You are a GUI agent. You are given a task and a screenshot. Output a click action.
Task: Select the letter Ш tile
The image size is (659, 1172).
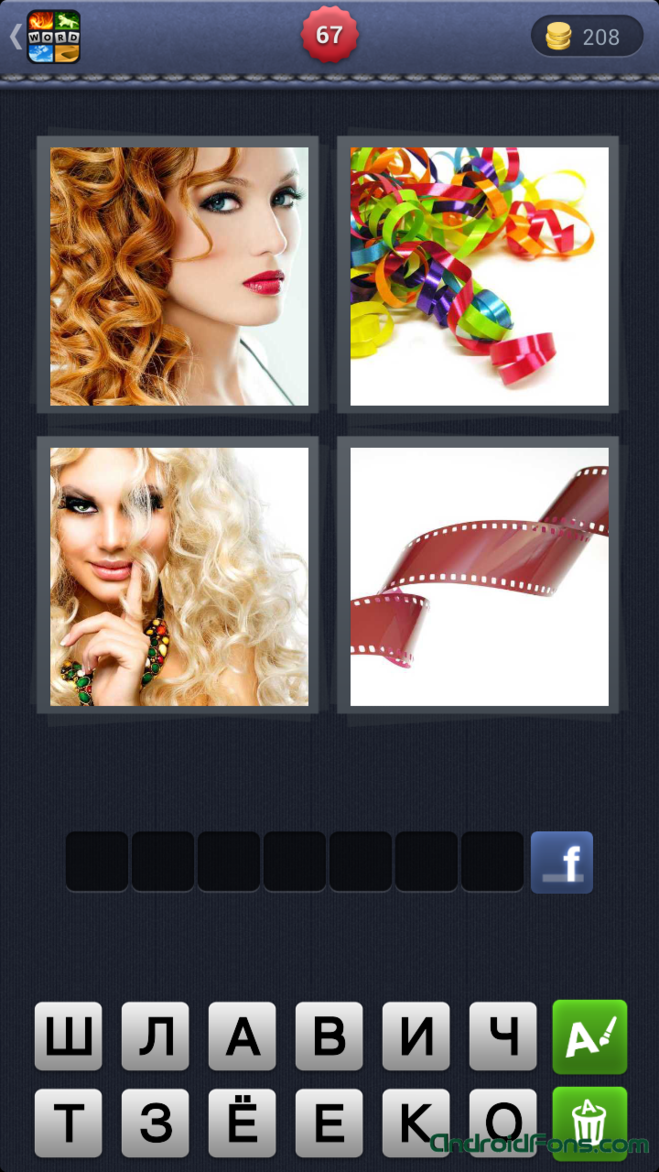pyautogui.click(x=69, y=1036)
